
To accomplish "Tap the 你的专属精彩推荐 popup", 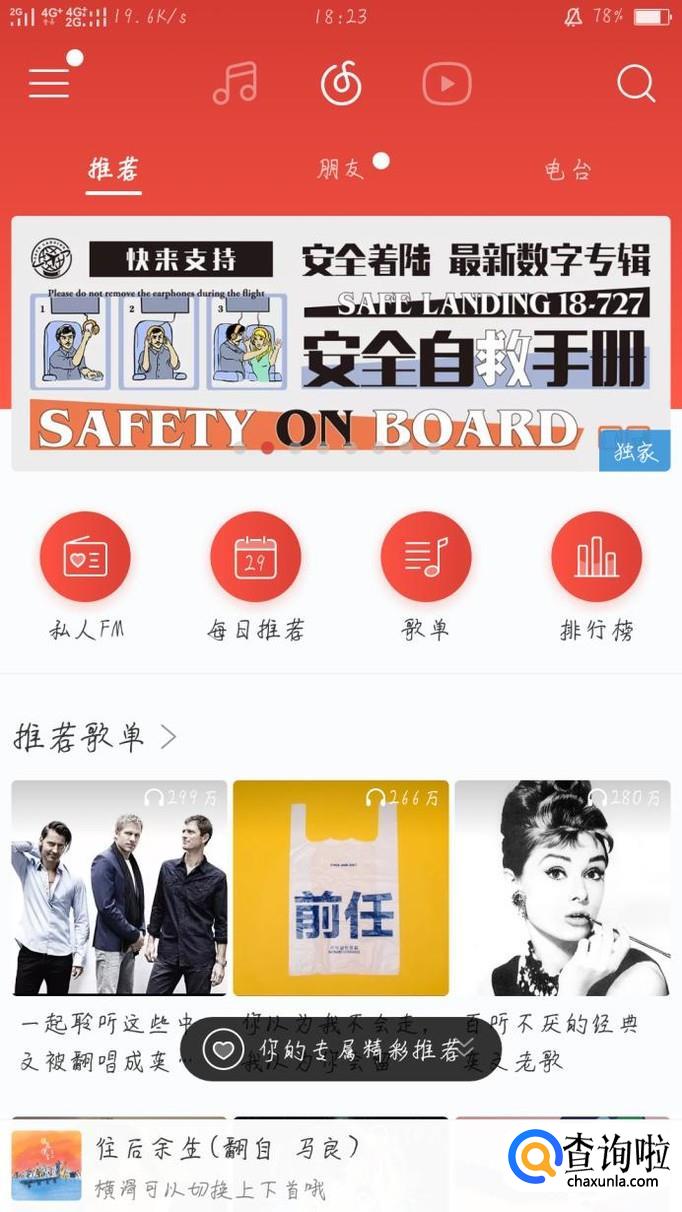I will 340,1049.
